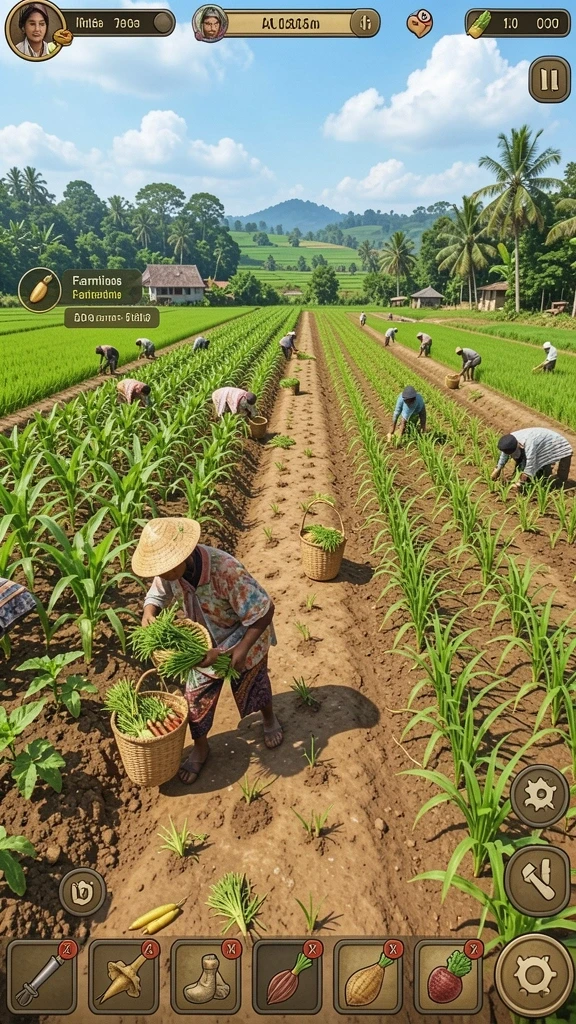This screenshot has height=1024, width=576.
Task: Select the red shallot item slot
Action: coord(287,976)
